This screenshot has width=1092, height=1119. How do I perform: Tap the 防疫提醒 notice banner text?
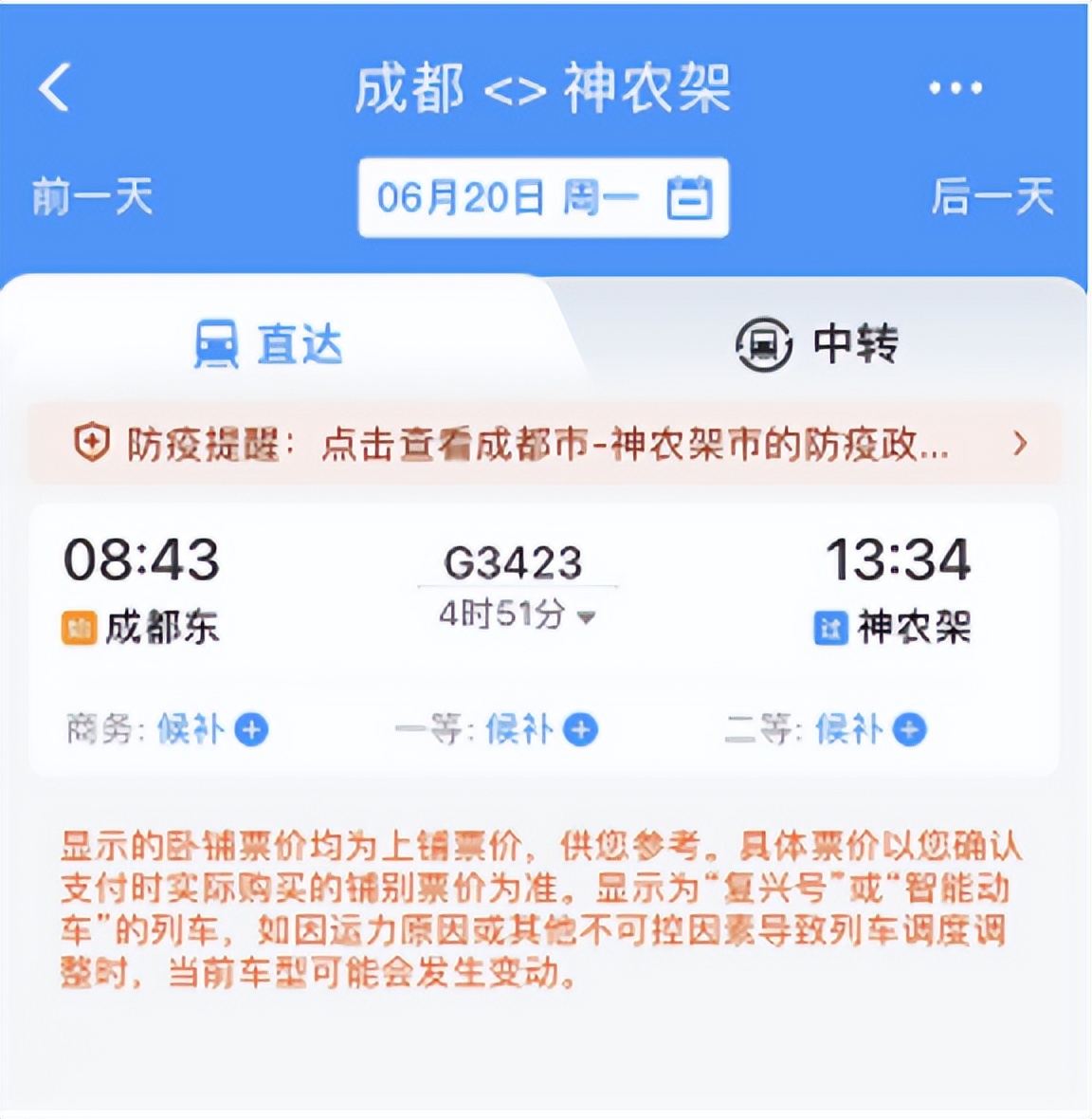(x=531, y=444)
